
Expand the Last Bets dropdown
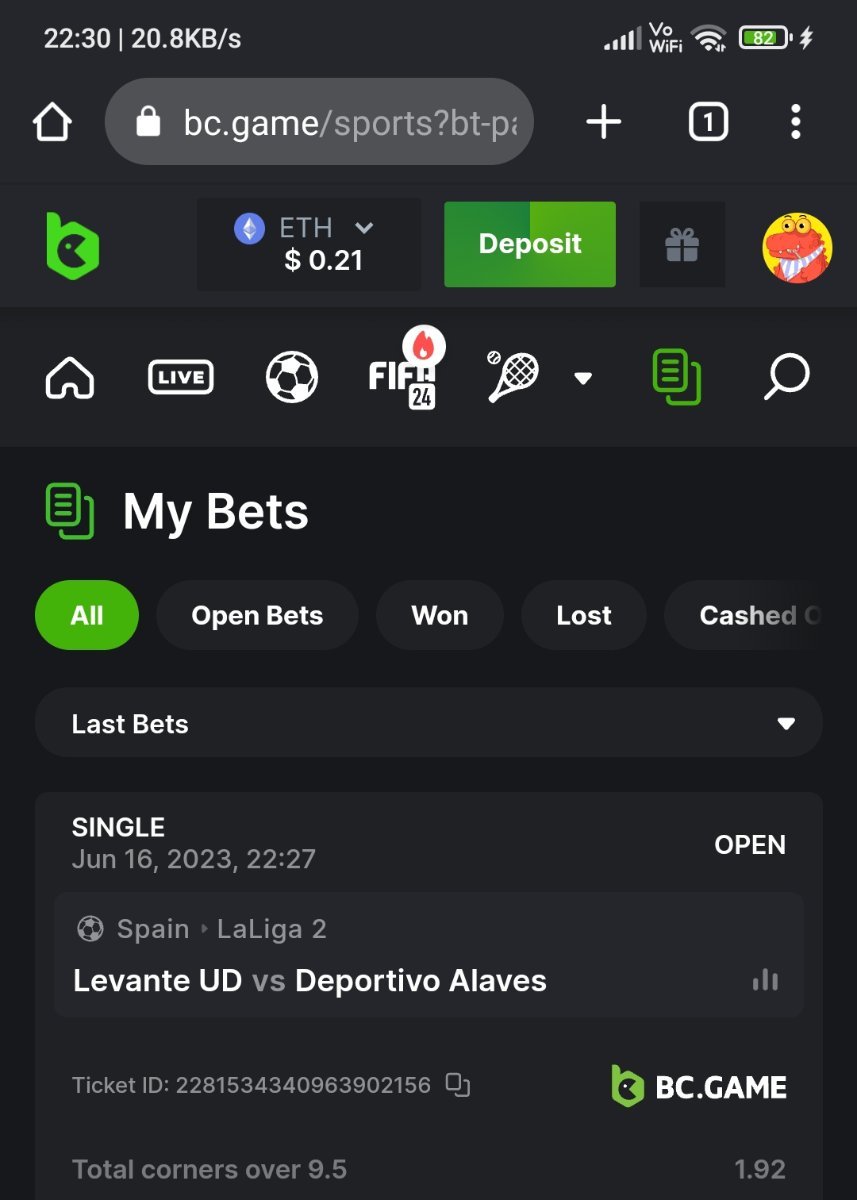tap(428, 723)
